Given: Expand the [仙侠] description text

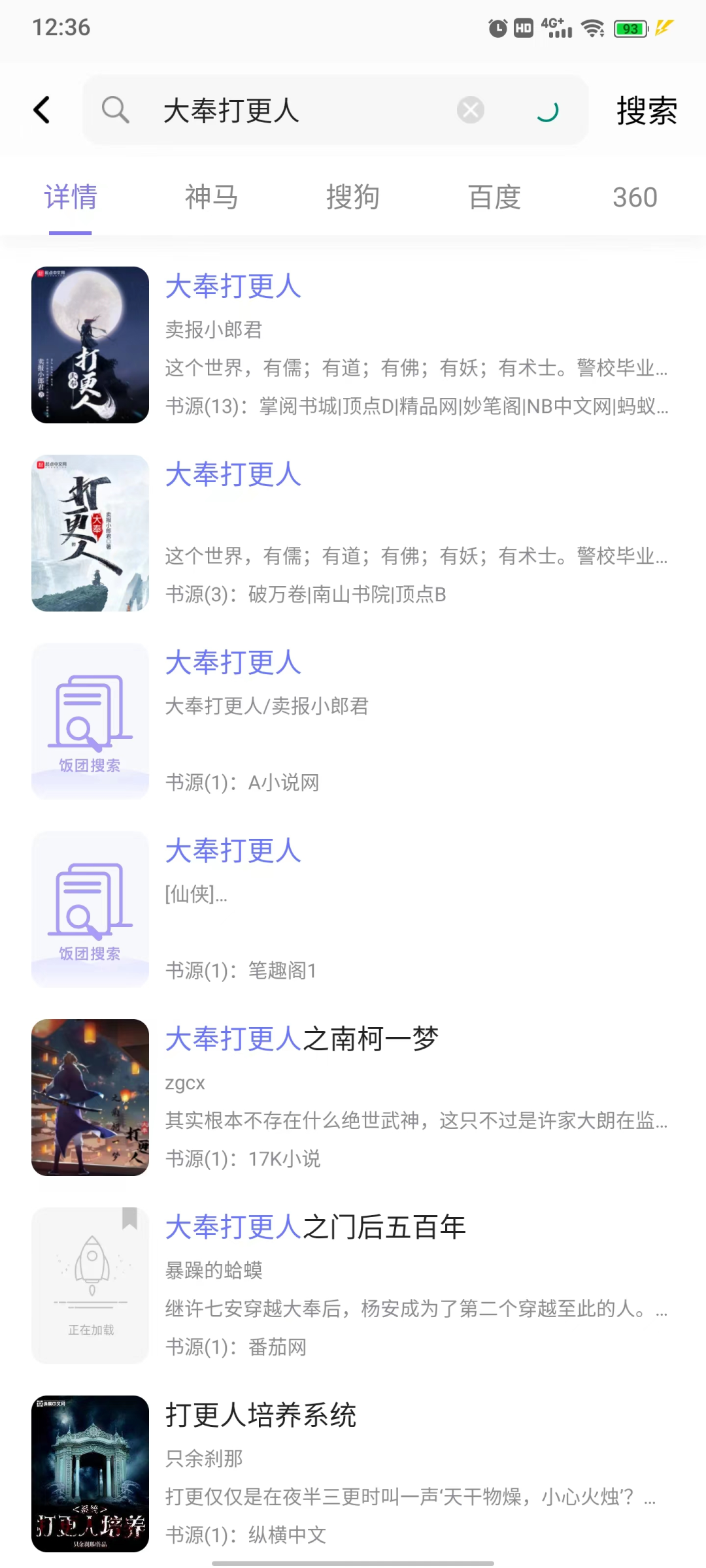Looking at the screenshot, I should 196,895.
